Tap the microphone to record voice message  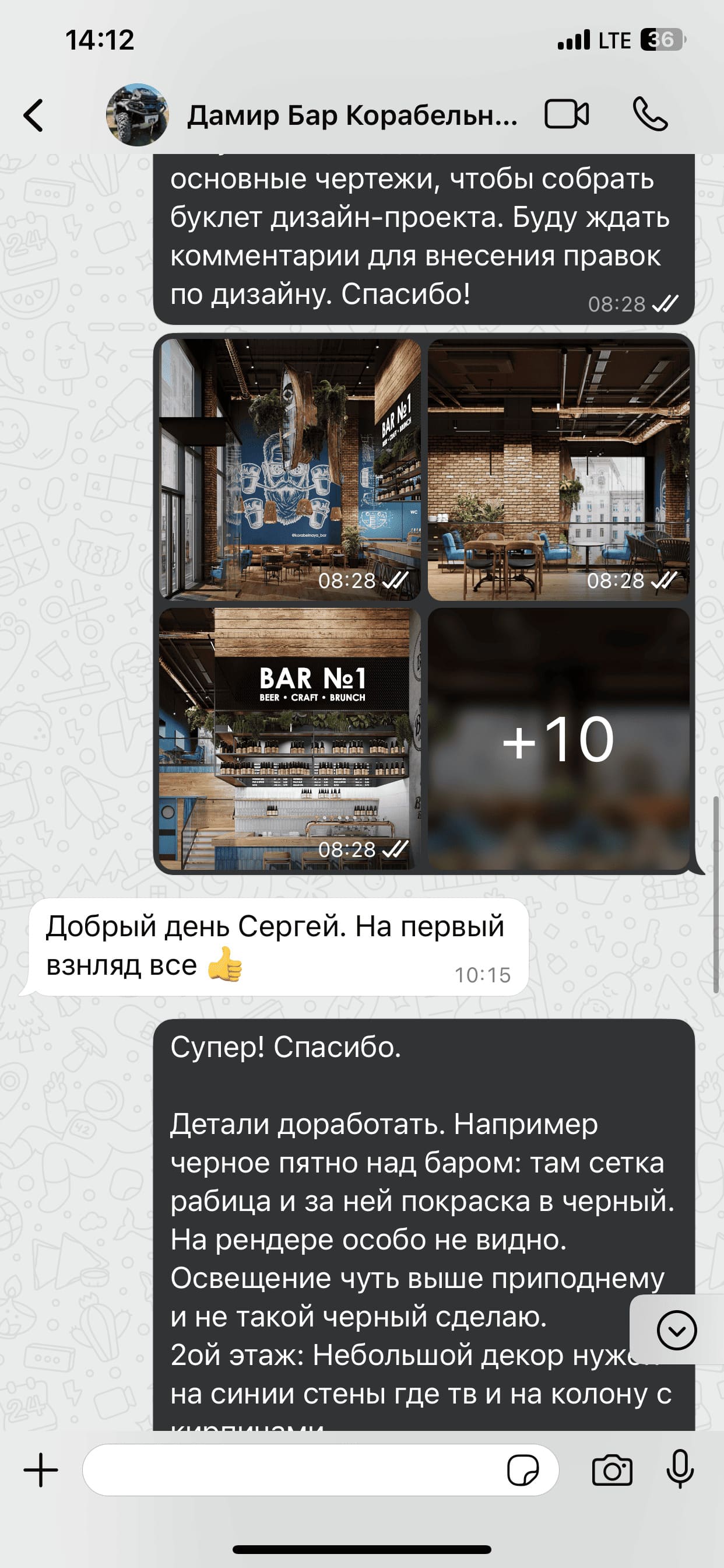pyautogui.click(x=680, y=1469)
